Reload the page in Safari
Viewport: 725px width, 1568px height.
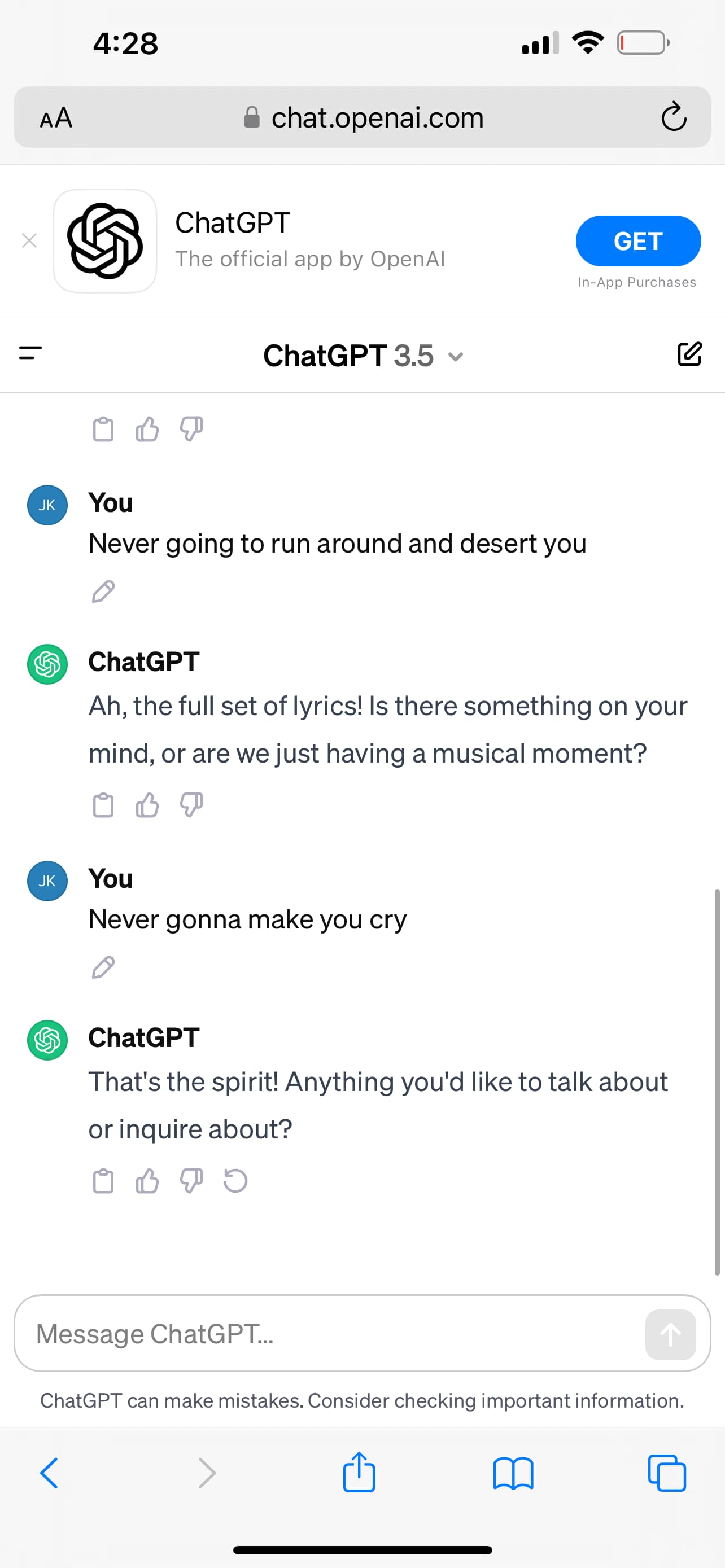tap(674, 117)
